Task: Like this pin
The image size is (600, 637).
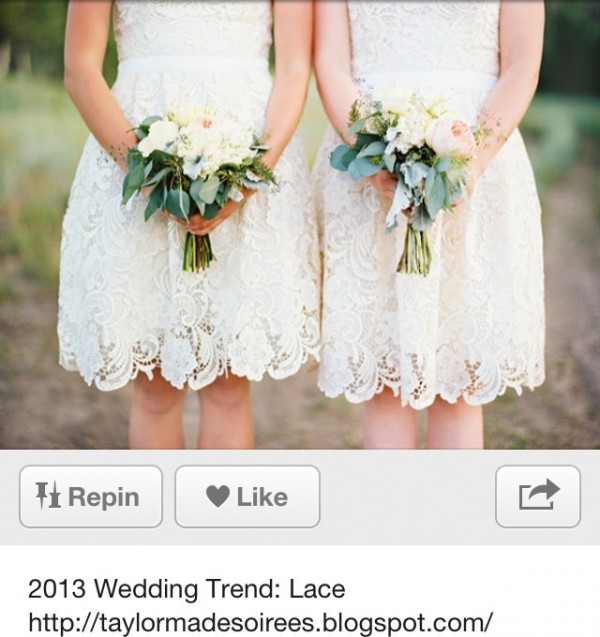Action: (247, 496)
